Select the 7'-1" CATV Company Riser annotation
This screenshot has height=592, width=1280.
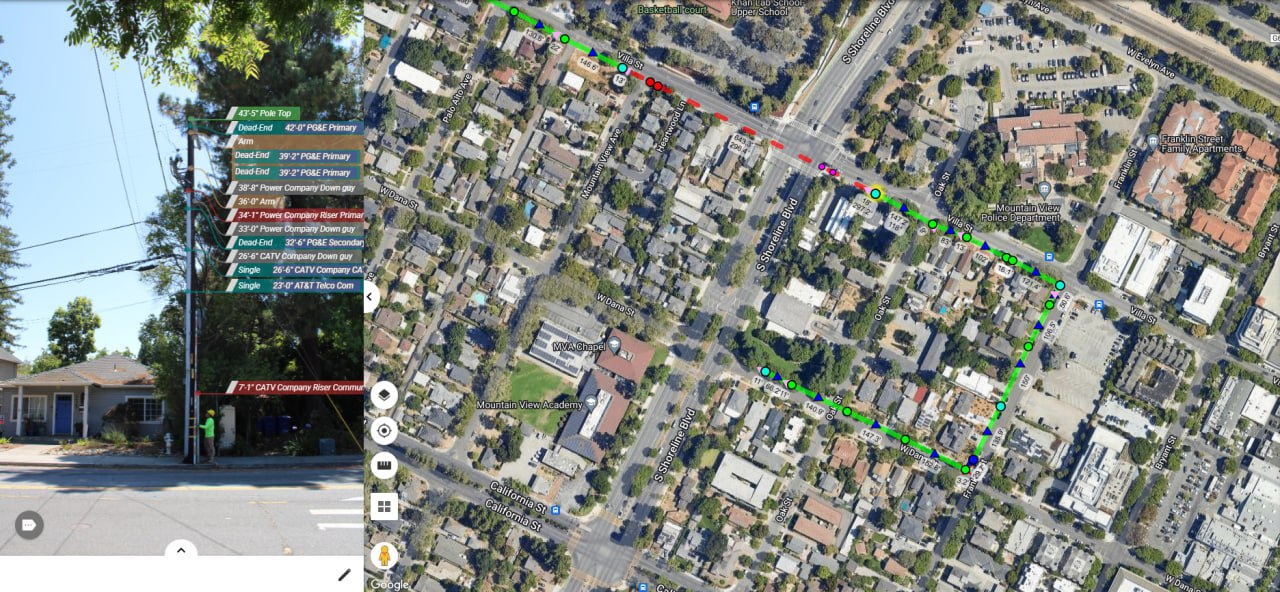click(x=298, y=387)
